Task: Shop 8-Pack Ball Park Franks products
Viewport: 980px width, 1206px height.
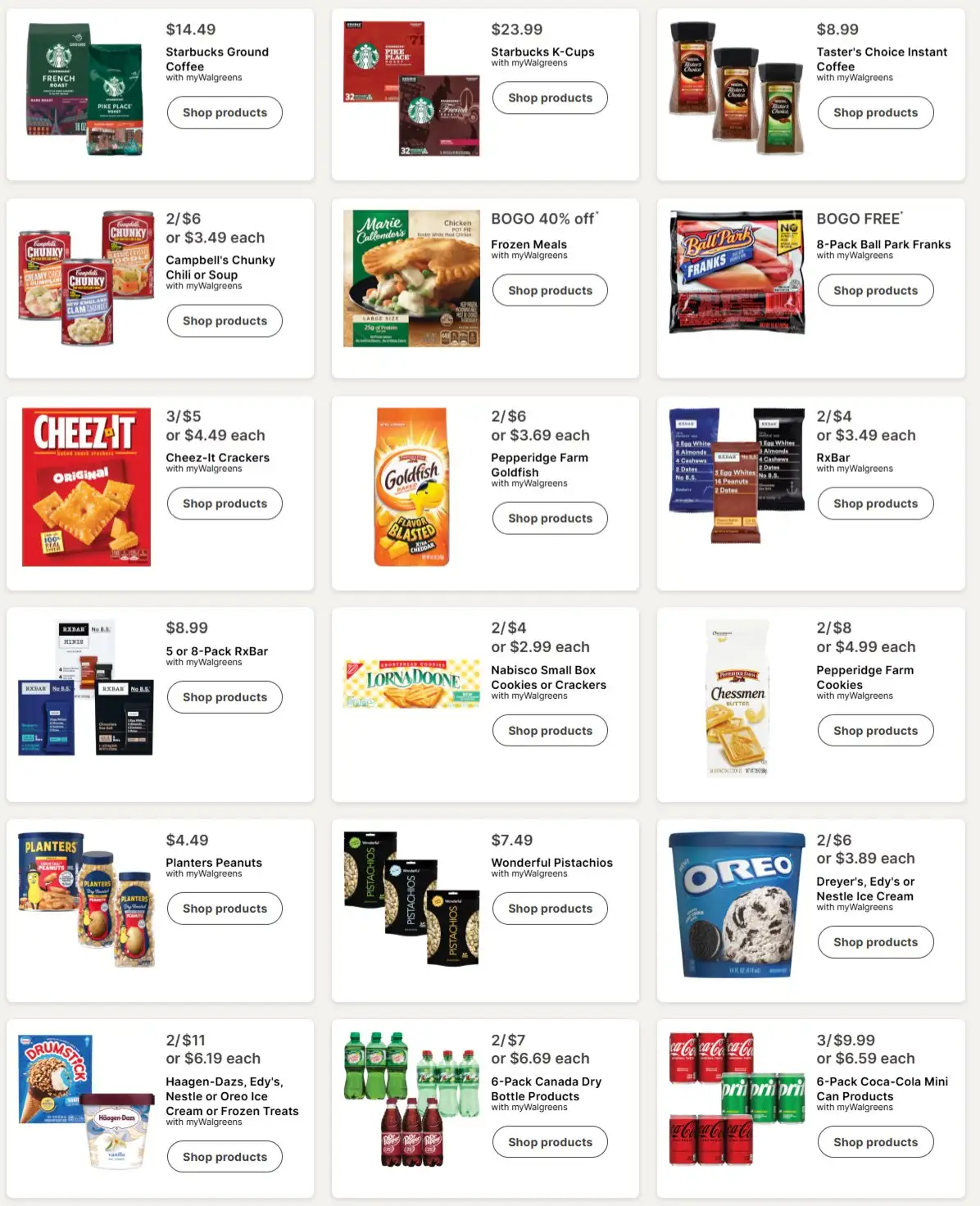Action: tap(875, 290)
